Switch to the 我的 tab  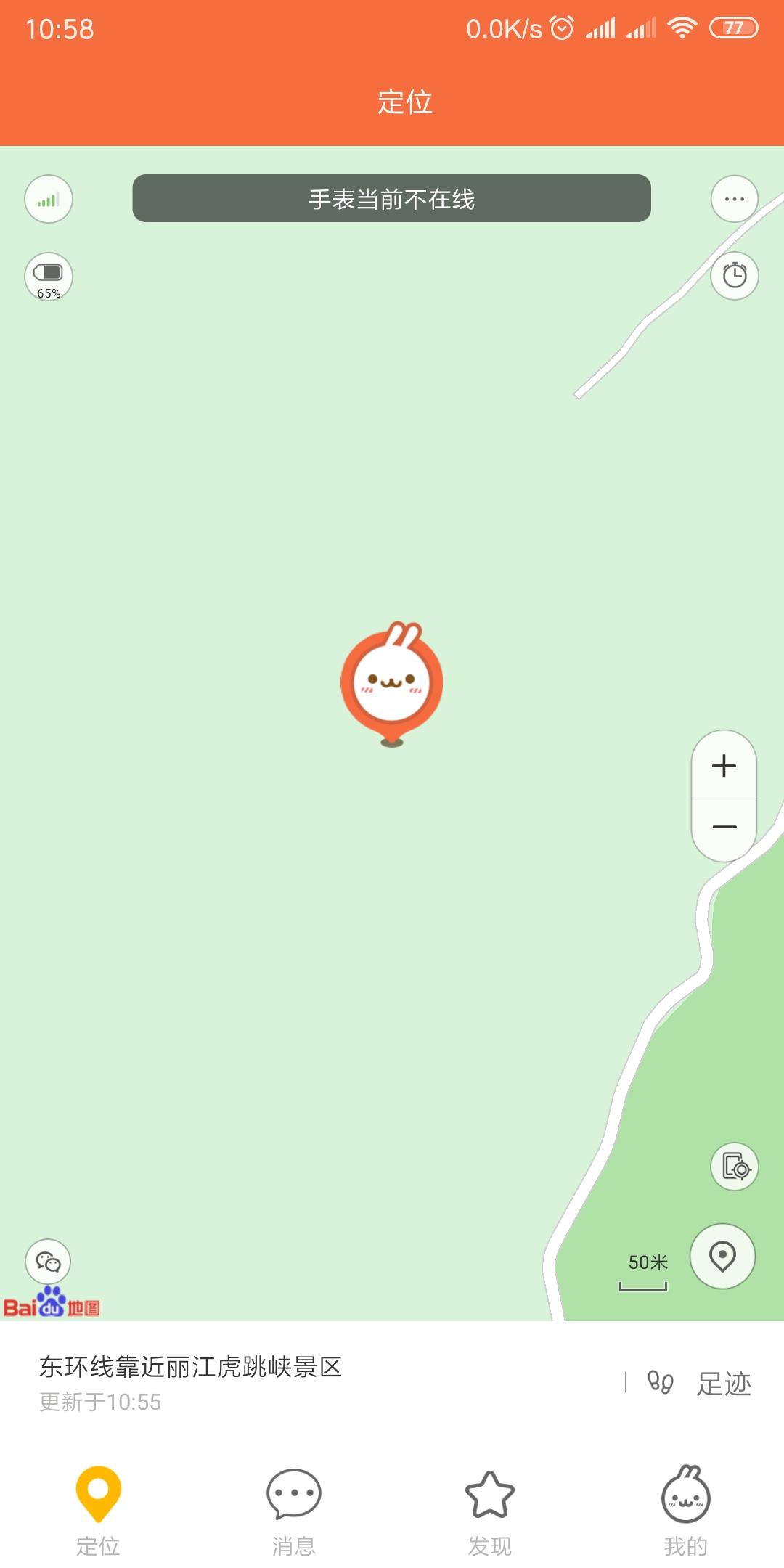(686, 1508)
